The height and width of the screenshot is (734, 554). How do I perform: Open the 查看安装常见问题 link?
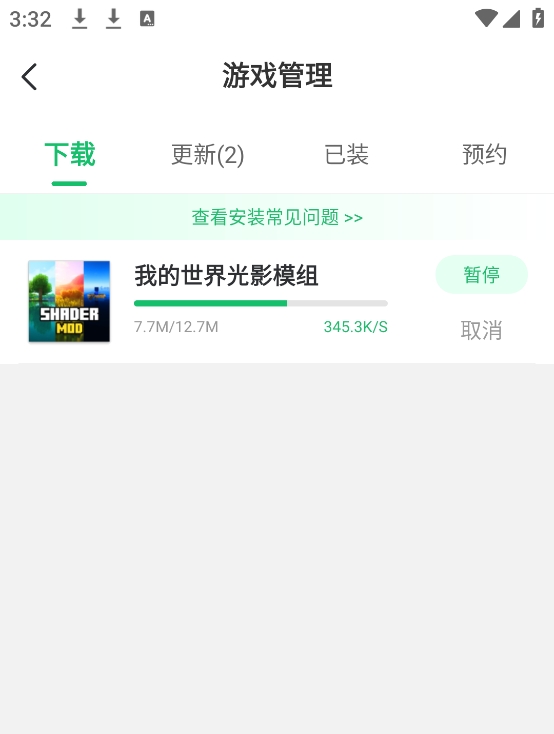point(277,217)
